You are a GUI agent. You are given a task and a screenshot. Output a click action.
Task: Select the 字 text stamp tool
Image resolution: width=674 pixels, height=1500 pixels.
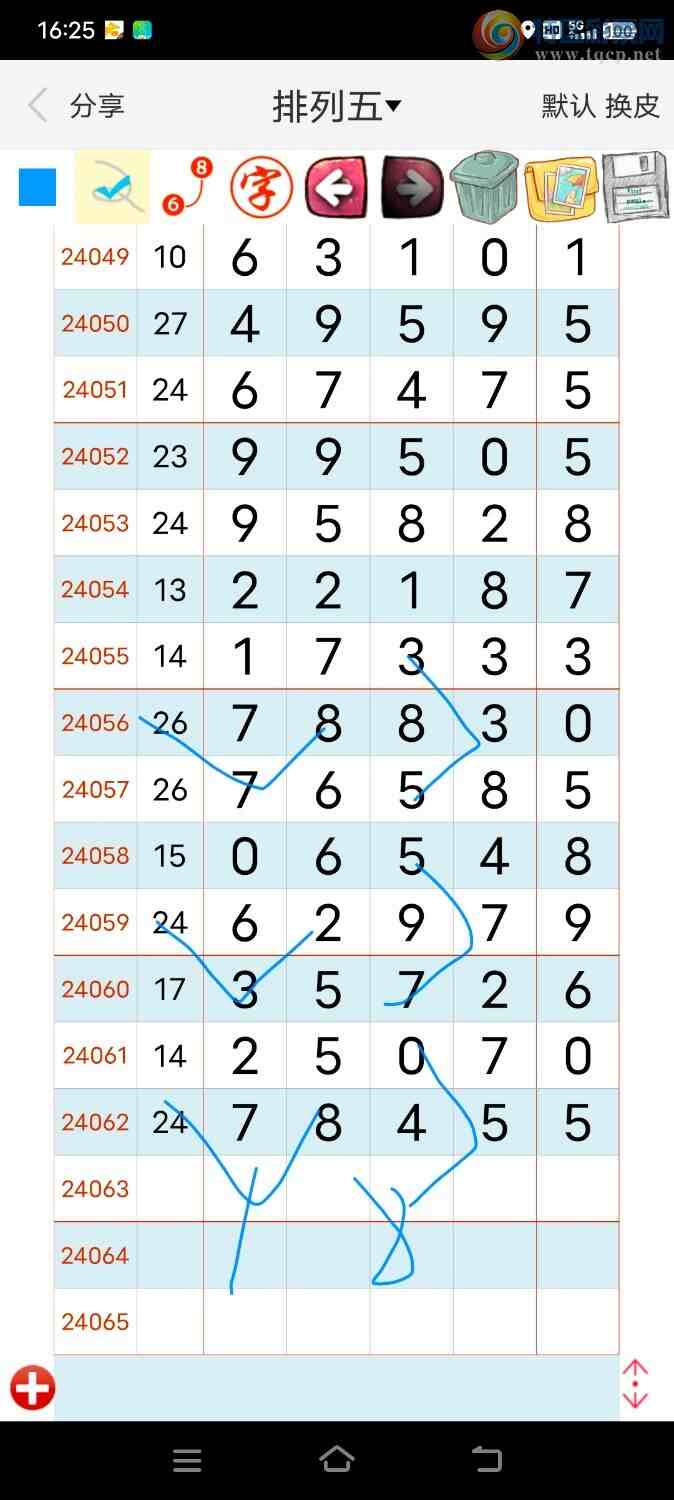tap(261, 187)
